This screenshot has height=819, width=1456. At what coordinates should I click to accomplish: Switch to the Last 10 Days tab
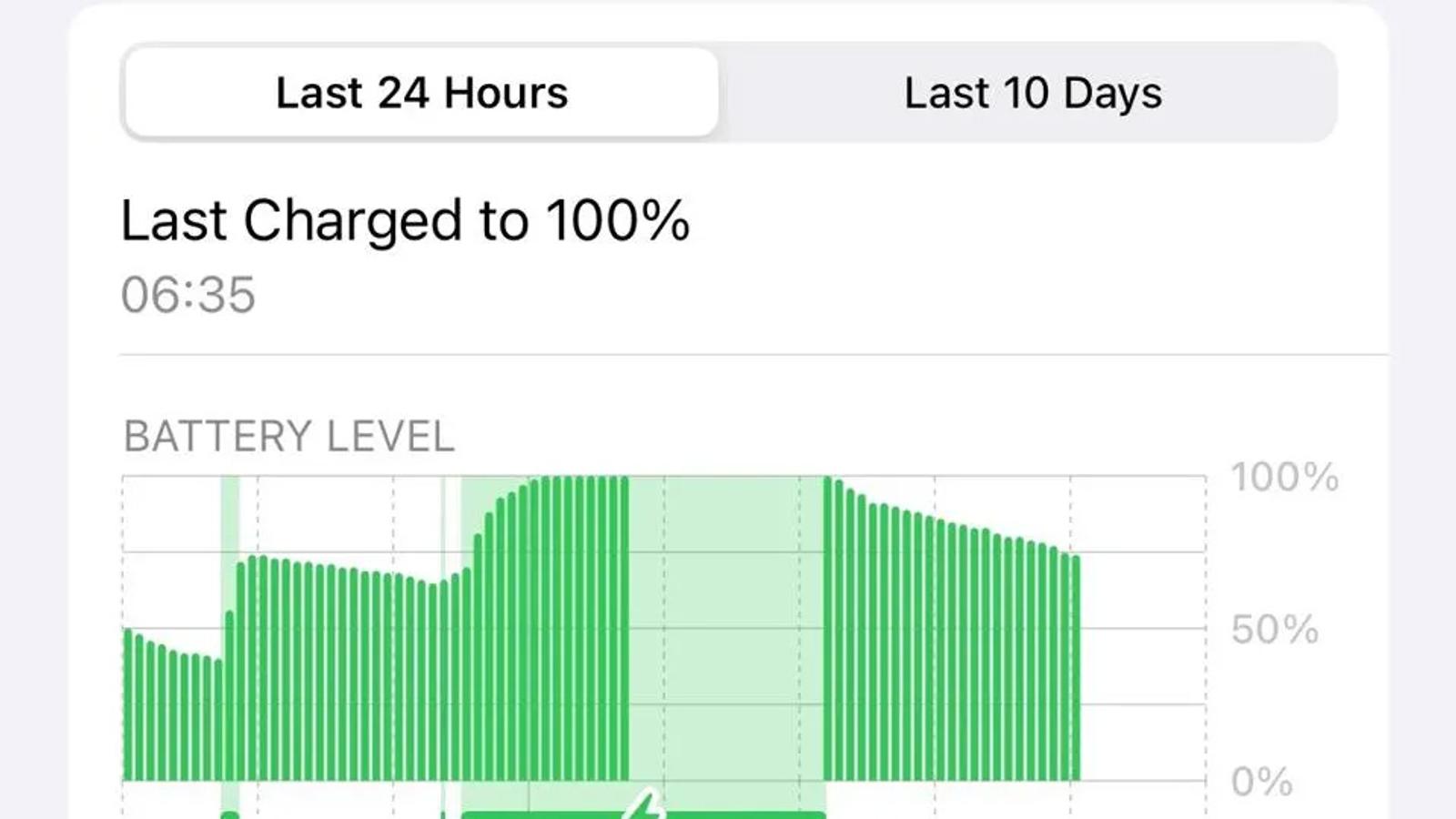click(x=1032, y=93)
